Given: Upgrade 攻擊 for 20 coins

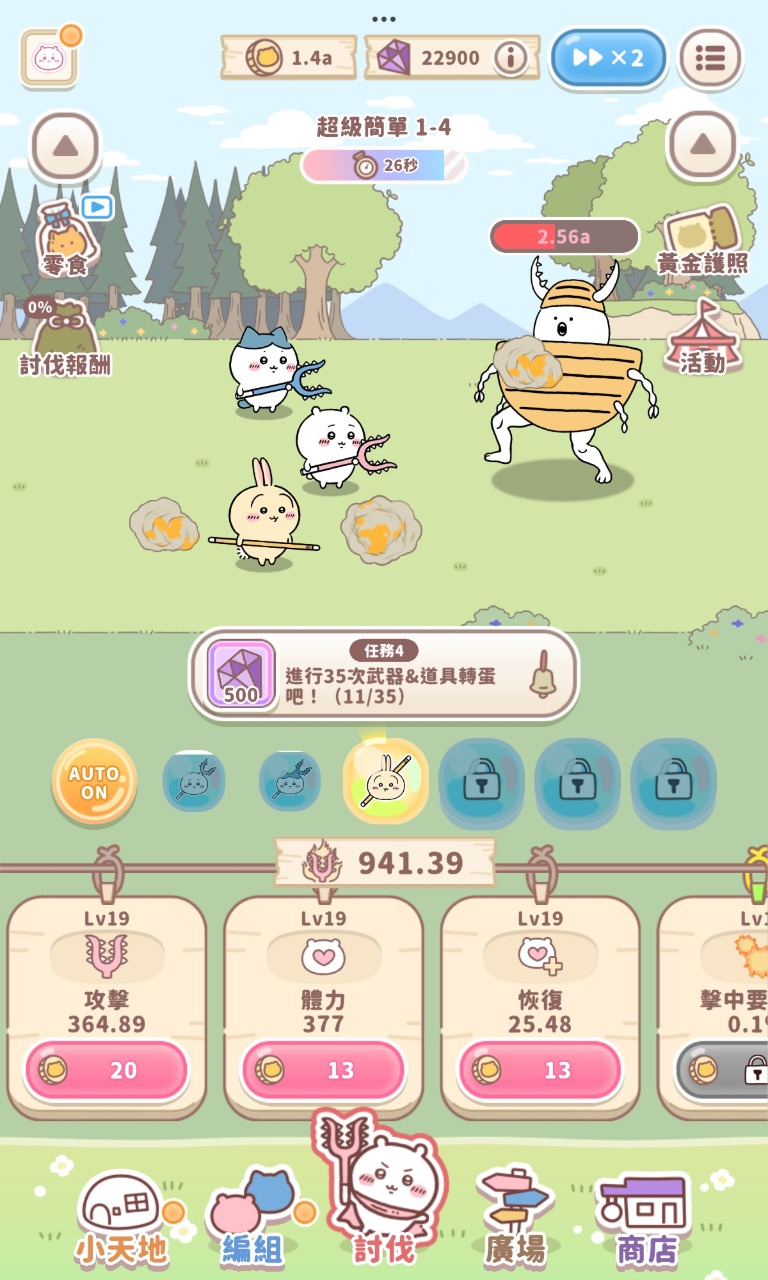Looking at the screenshot, I should click(106, 1070).
